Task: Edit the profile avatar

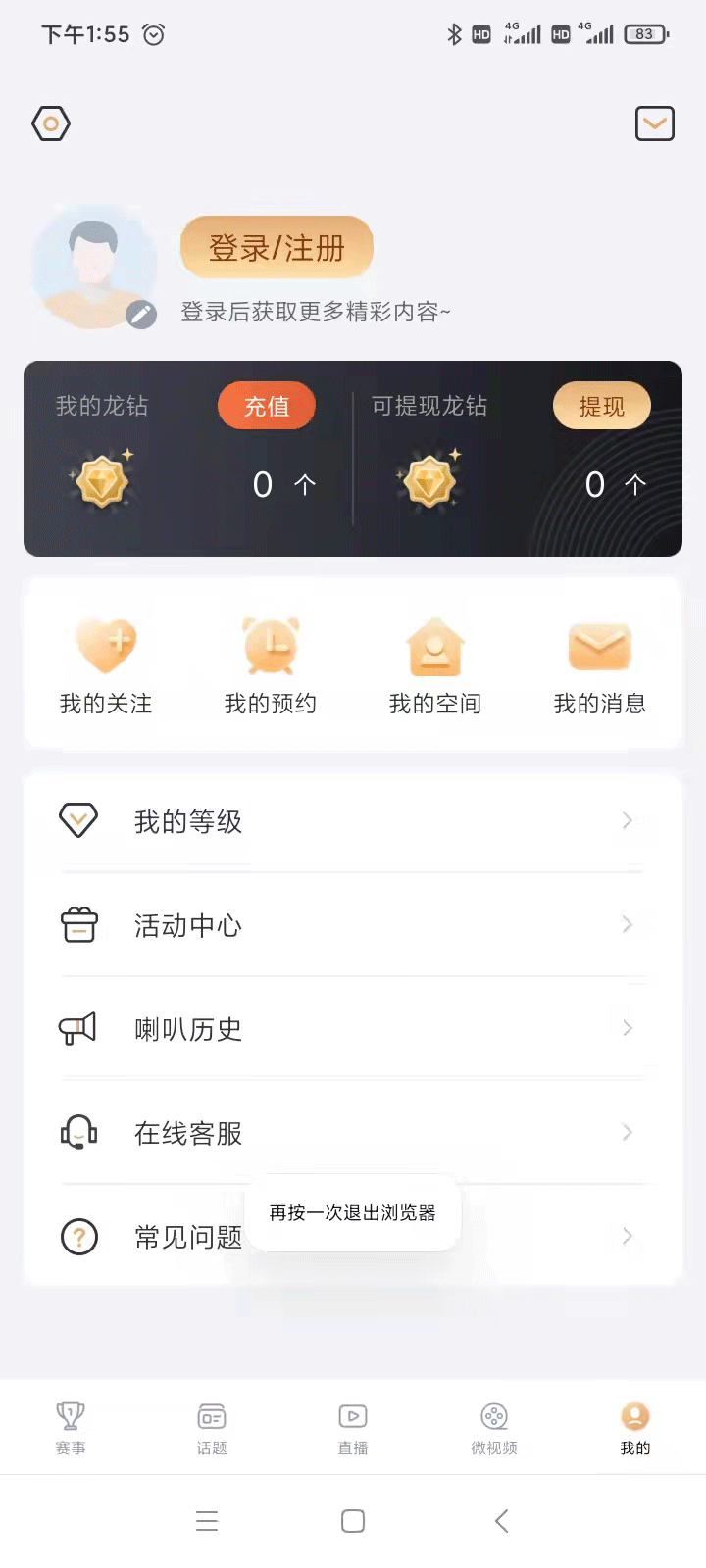Action: point(142,314)
